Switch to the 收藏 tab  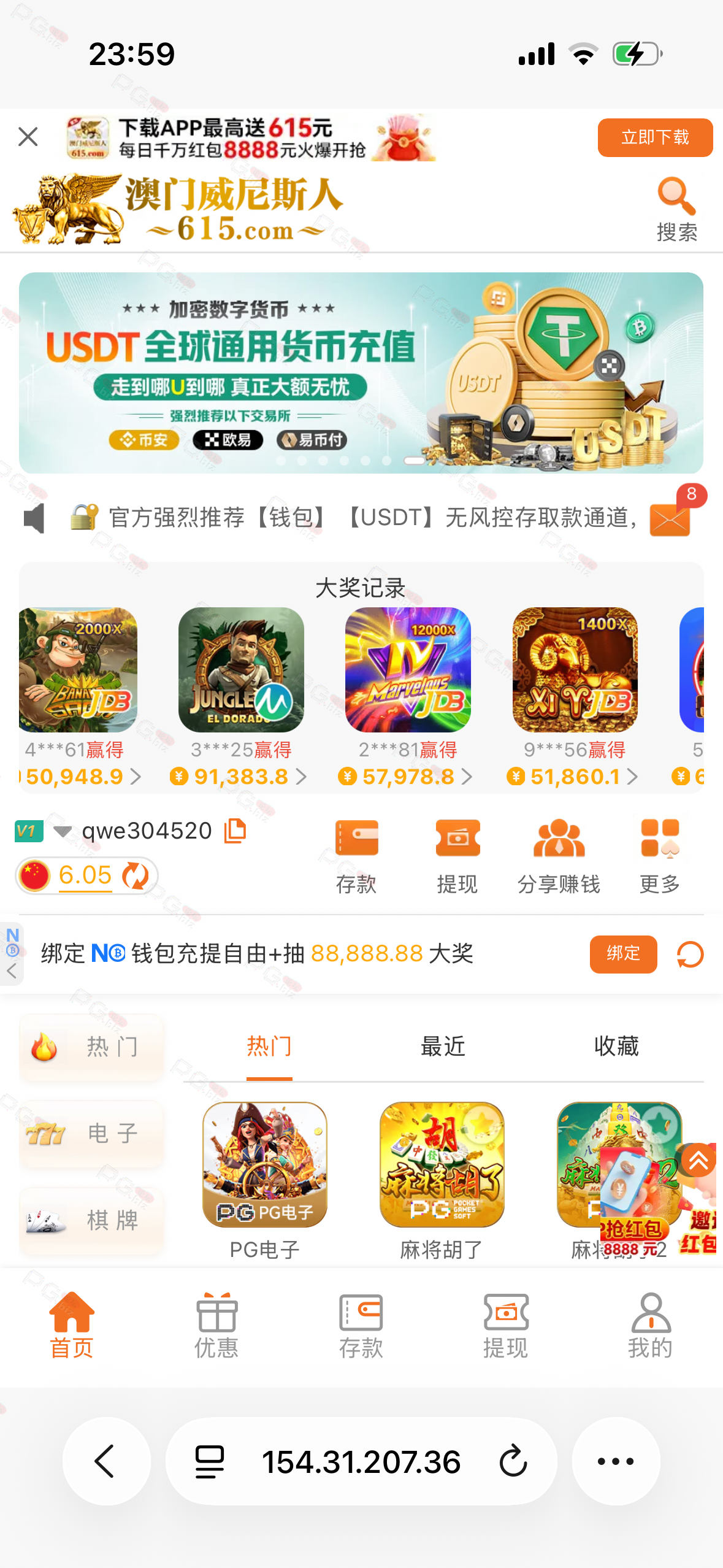coord(616,1046)
